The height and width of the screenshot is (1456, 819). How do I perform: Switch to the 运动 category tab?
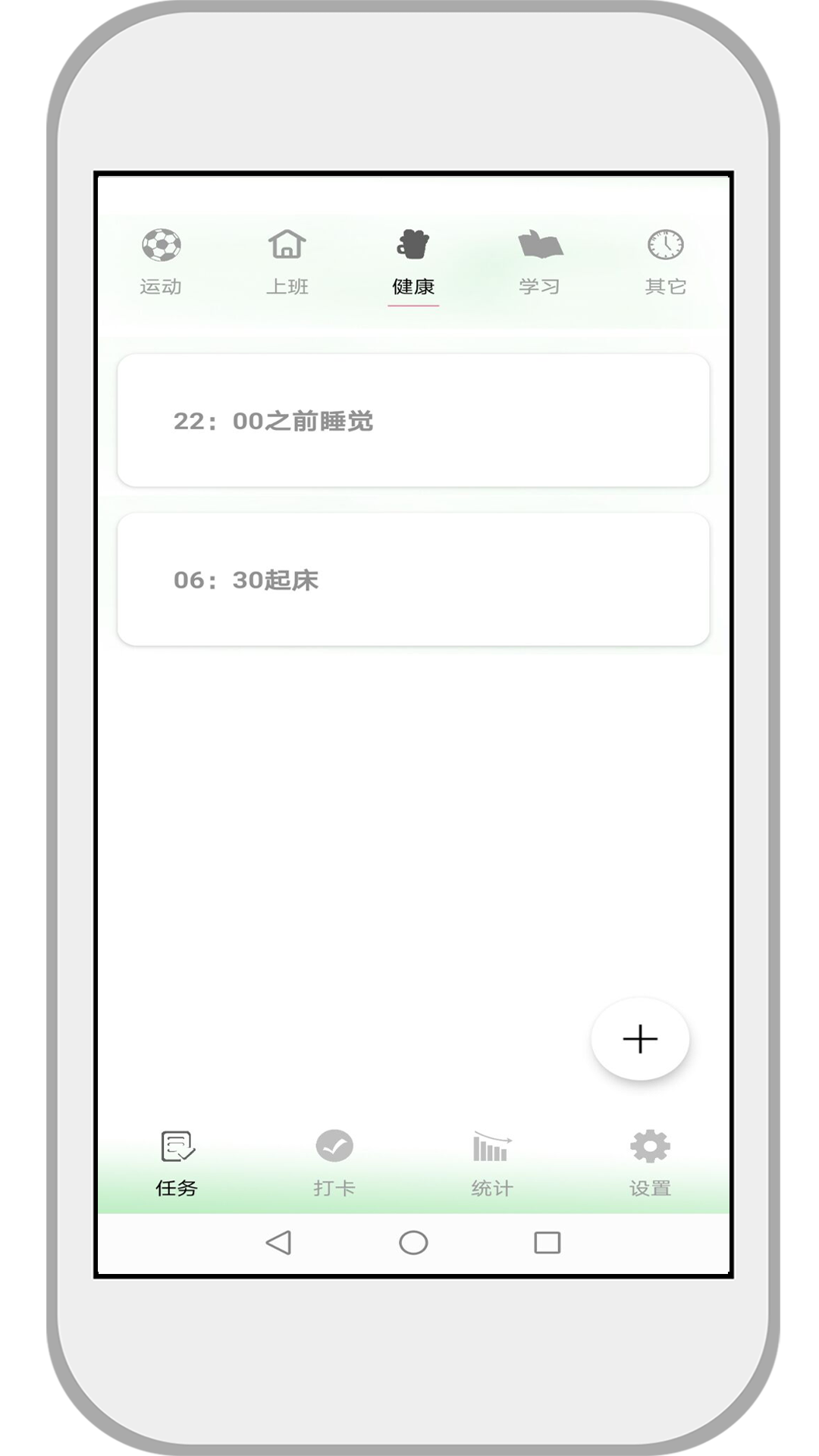point(161,262)
